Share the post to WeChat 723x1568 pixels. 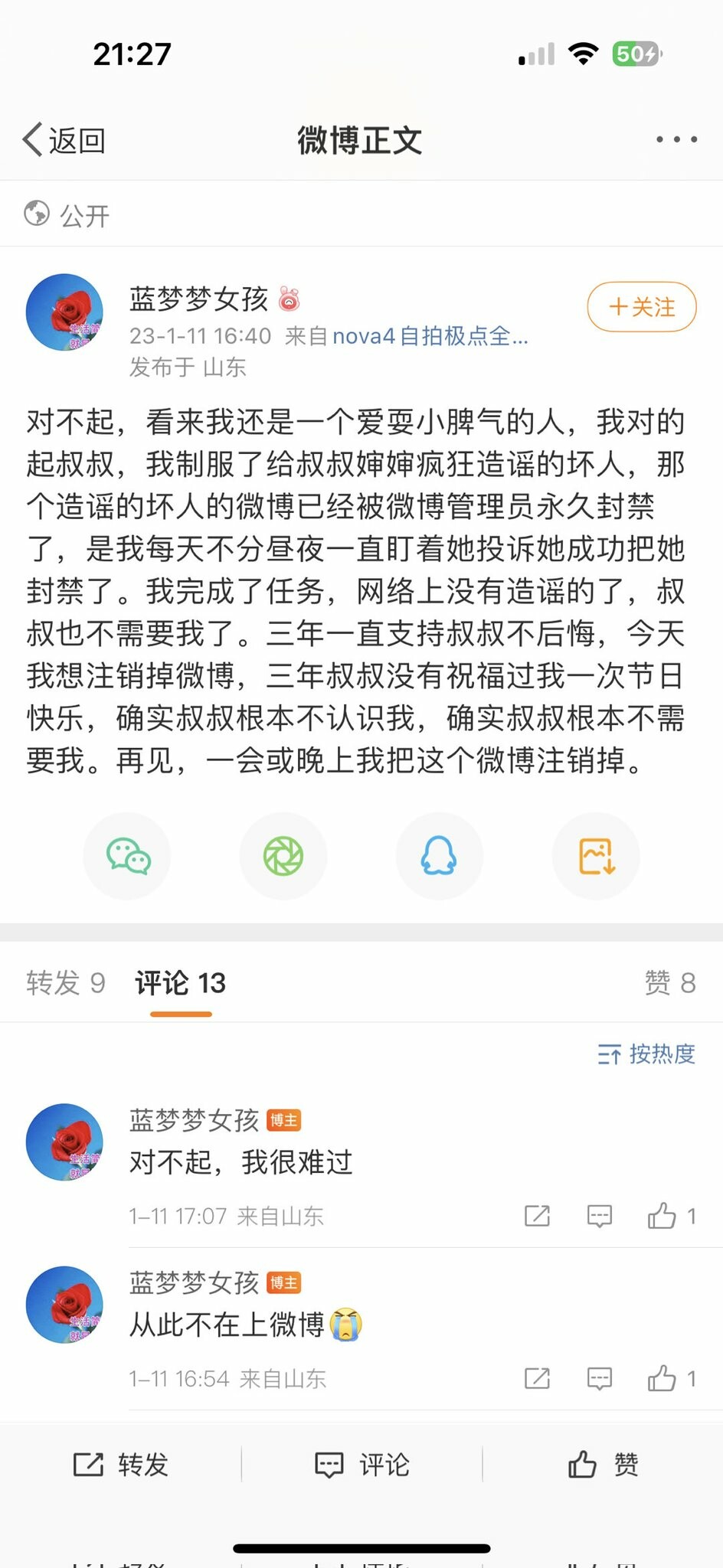tap(127, 856)
